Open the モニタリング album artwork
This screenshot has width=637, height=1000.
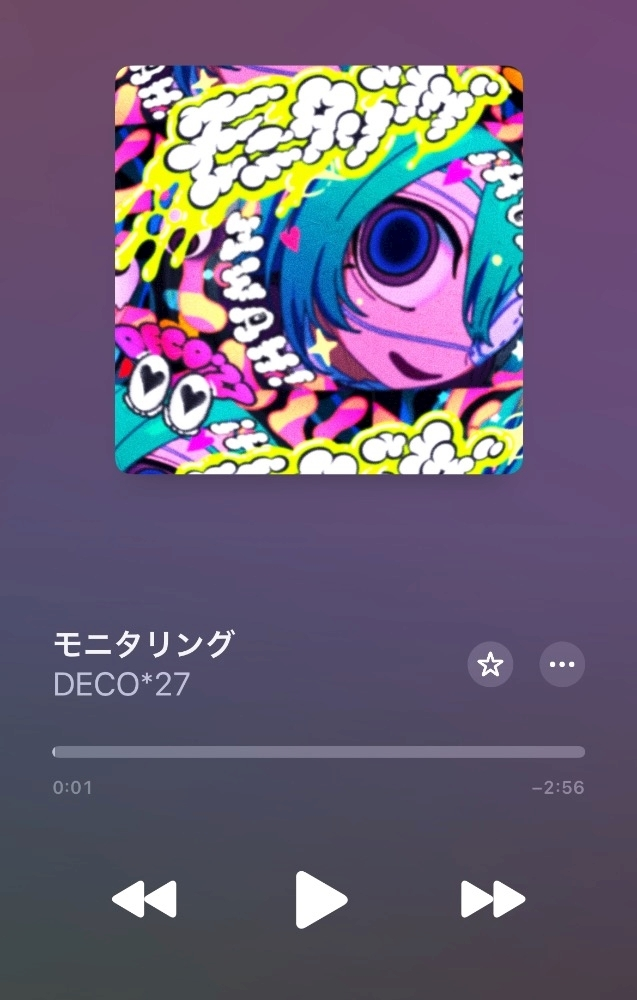319,270
